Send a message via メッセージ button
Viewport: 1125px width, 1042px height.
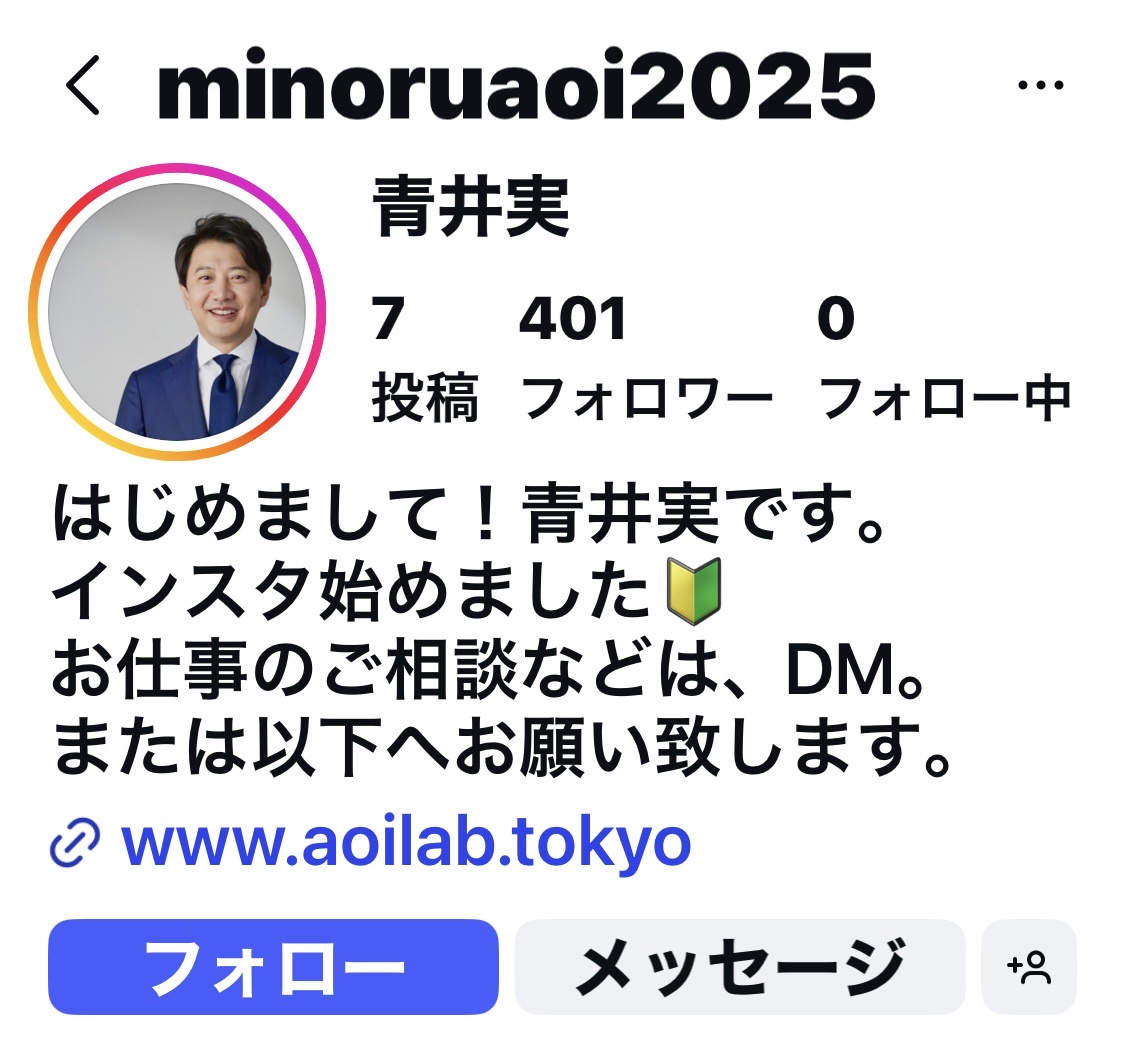click(x=739, y=966)
